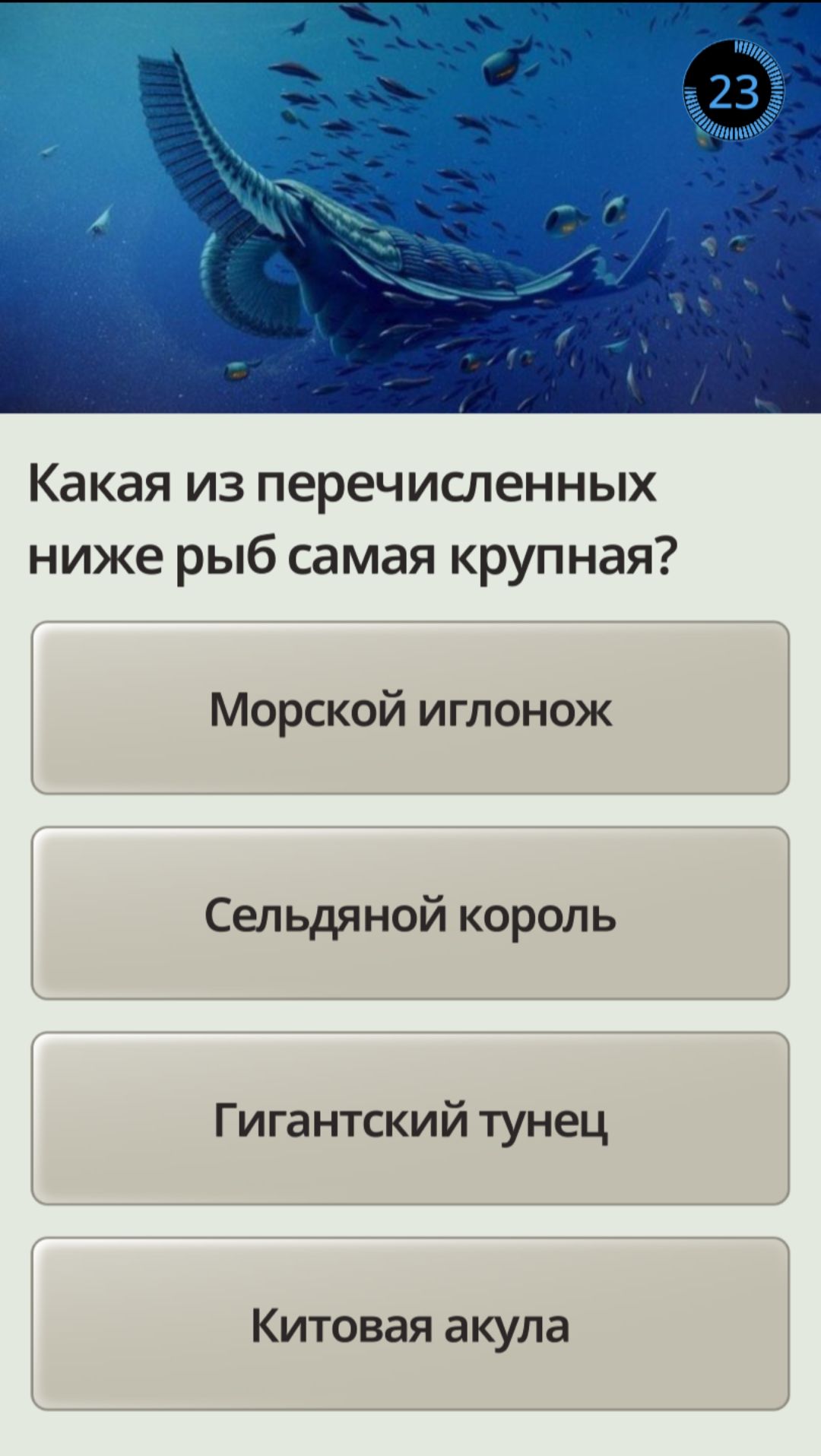This screenshot has height=1456, width=821.
Task: Choose Сельдяной король as the answer
Action: pos(410,914)
